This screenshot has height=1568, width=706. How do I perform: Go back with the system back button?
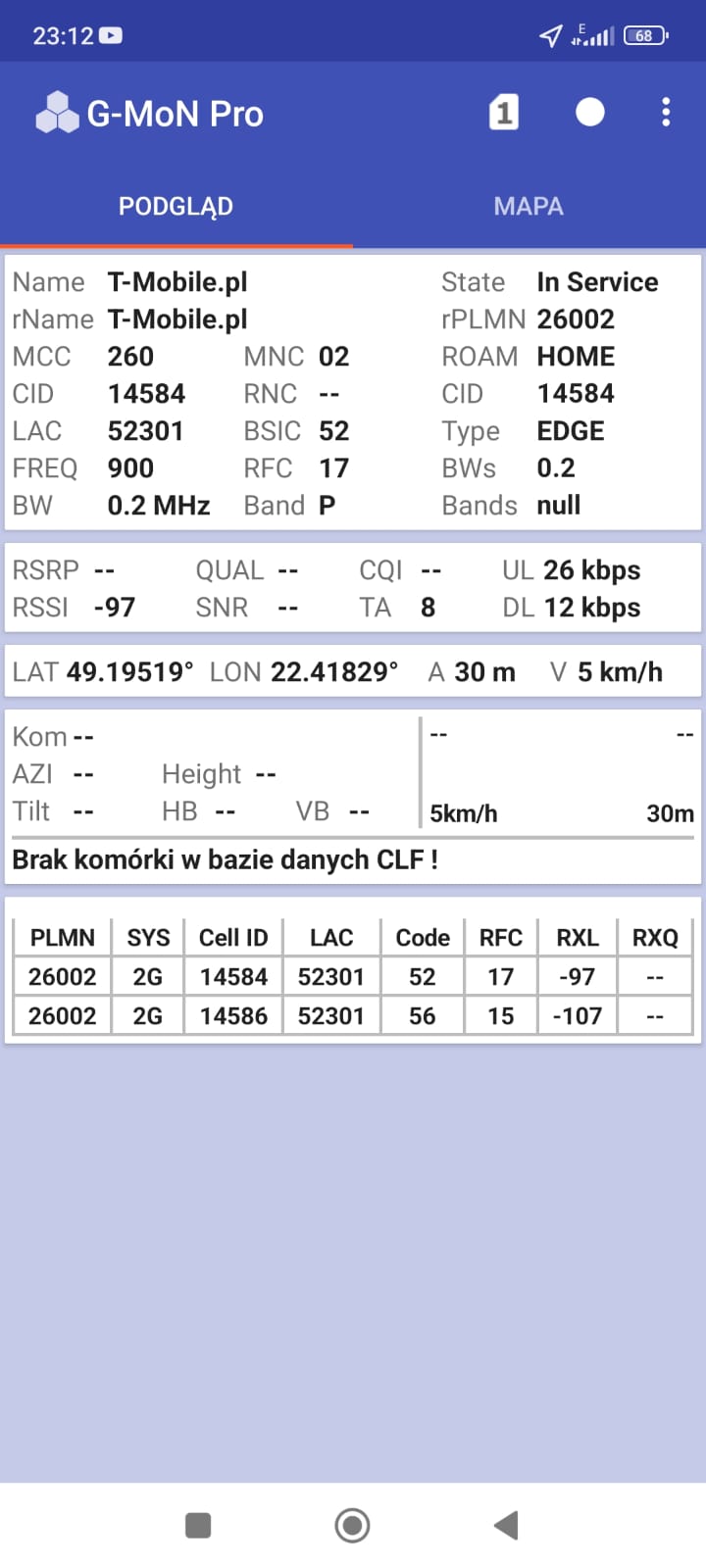click(x=506, y=1525)
